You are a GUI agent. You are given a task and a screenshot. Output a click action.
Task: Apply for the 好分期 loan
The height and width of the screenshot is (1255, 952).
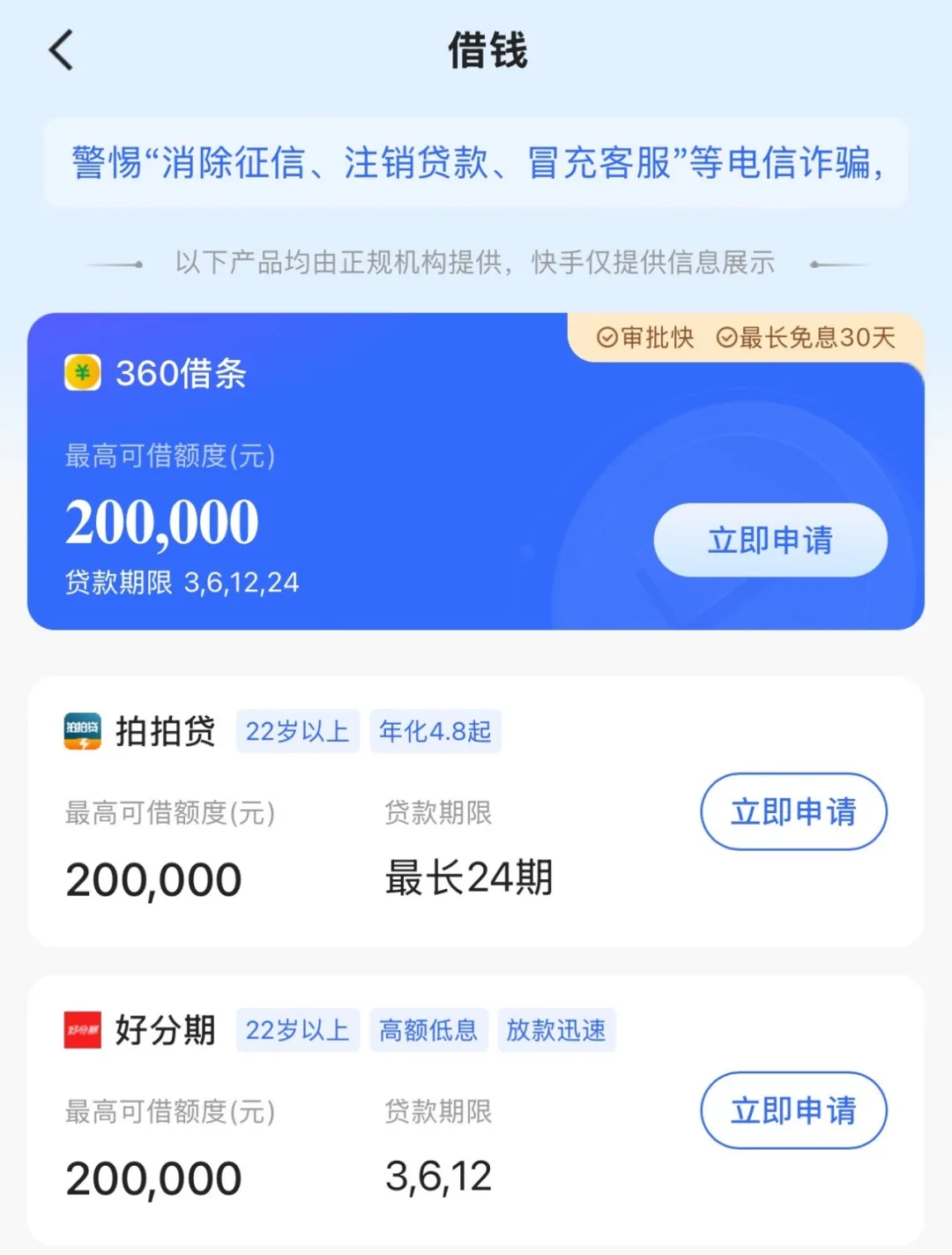(x=792, y=1110)
